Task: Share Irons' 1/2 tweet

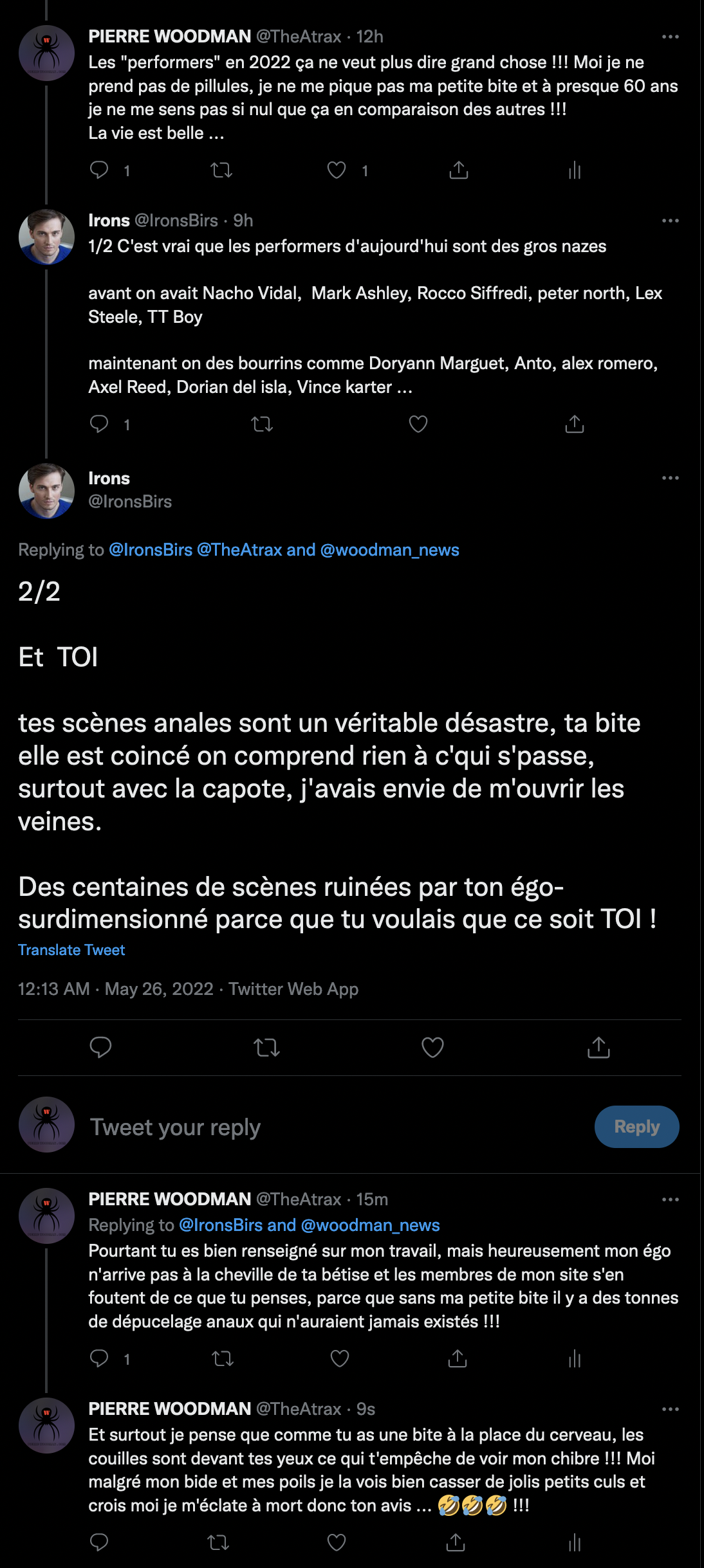Action: [x=574, y=424]
